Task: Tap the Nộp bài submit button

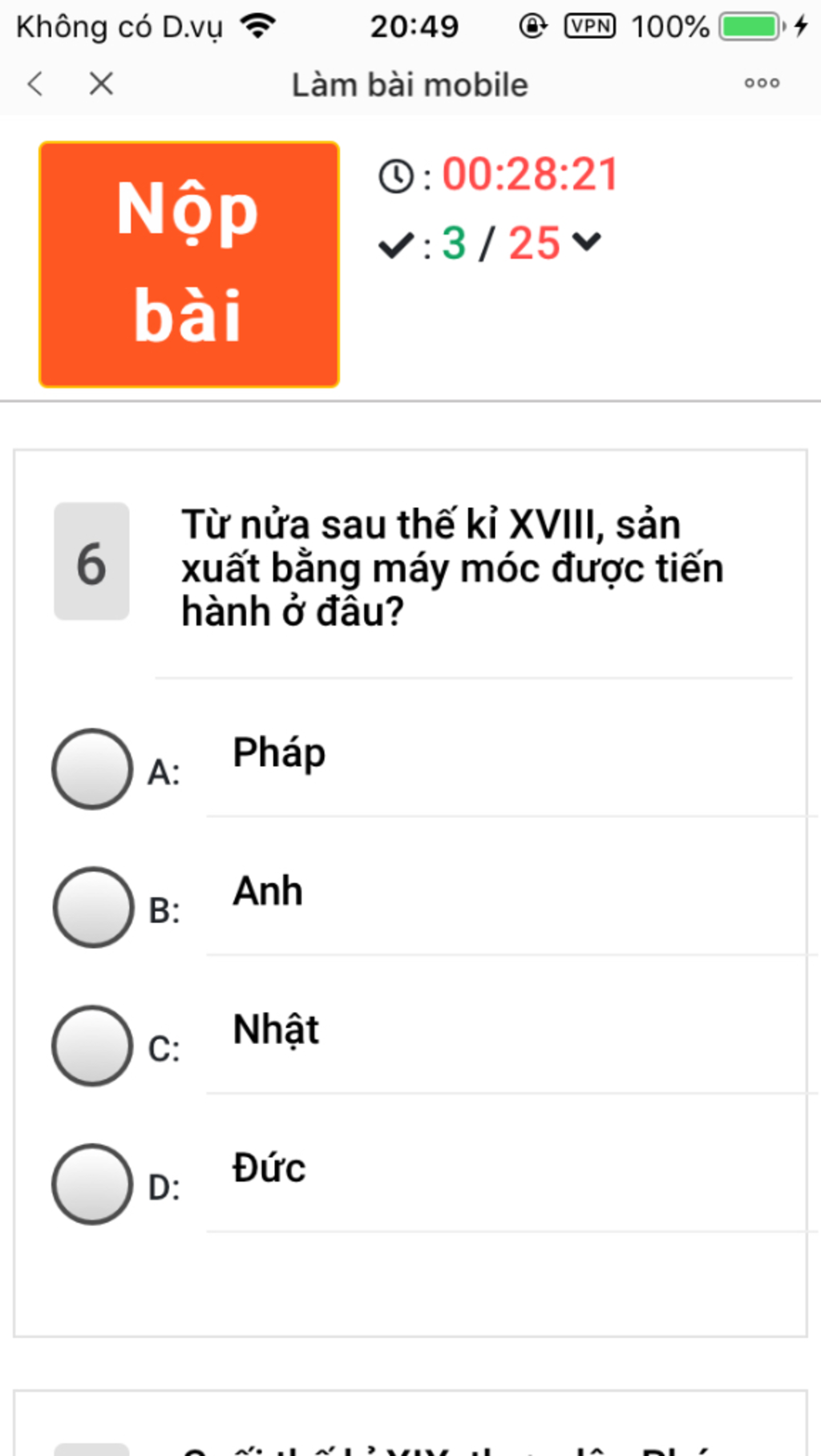Action: 189,264
